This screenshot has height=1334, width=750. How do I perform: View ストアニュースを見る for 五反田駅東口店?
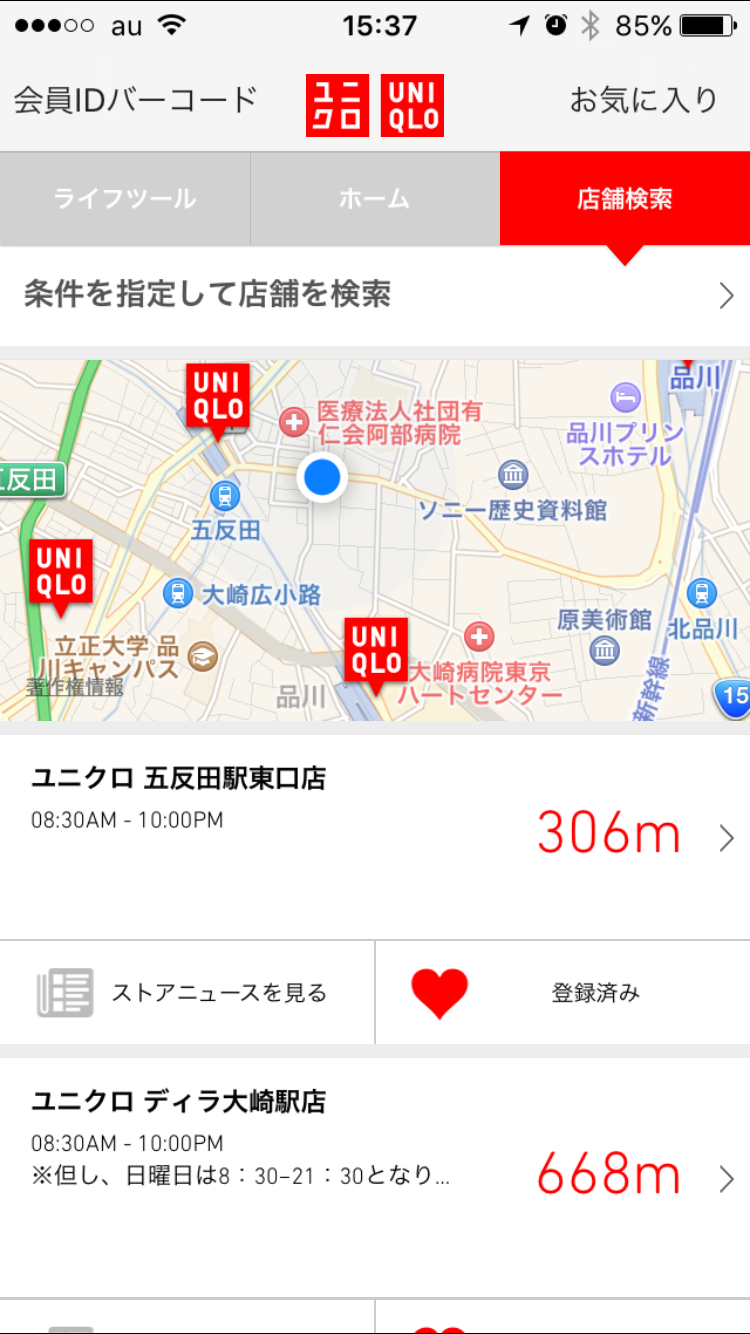(187, 993)
